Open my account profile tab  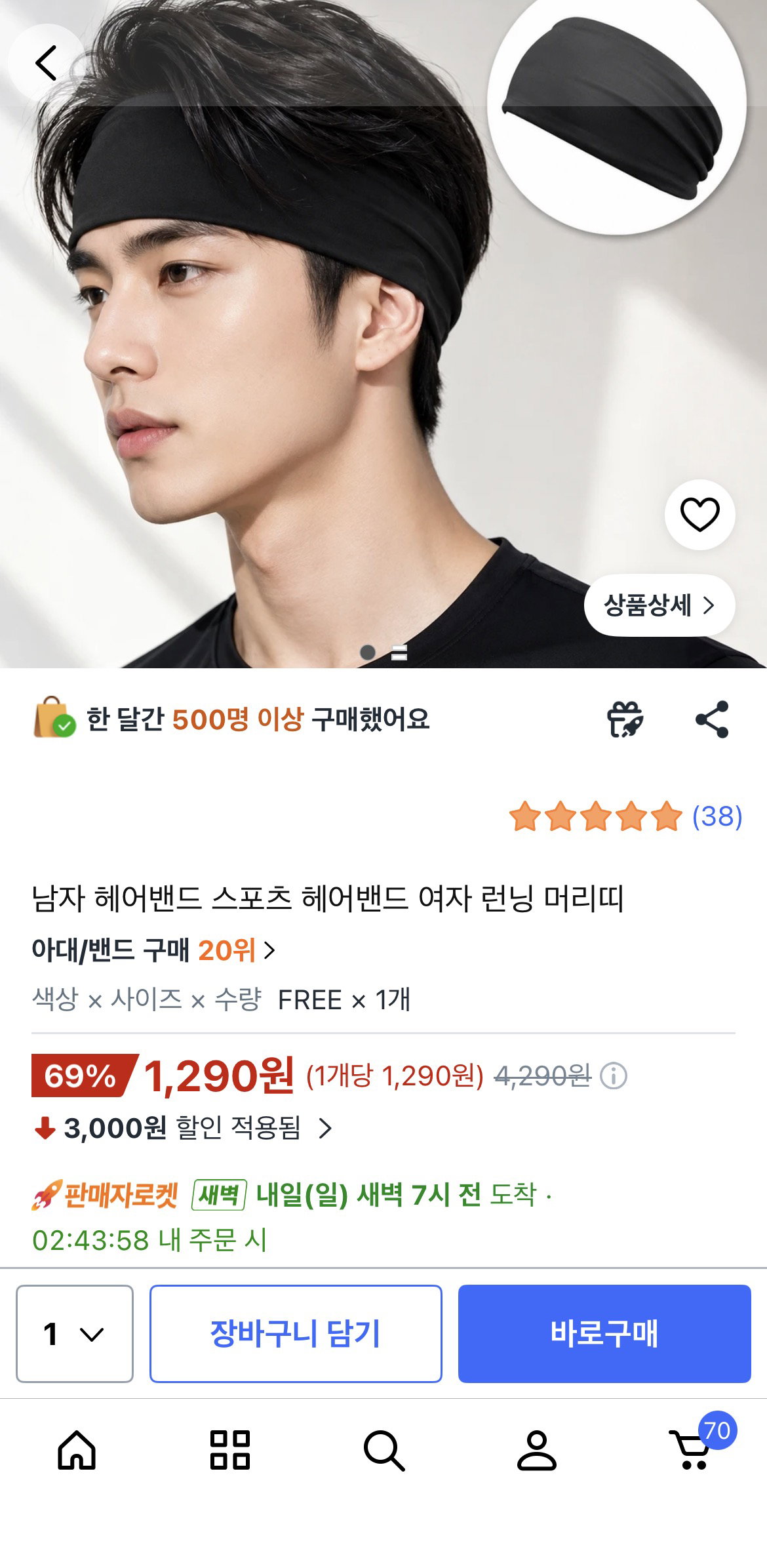coord(537,1450)
